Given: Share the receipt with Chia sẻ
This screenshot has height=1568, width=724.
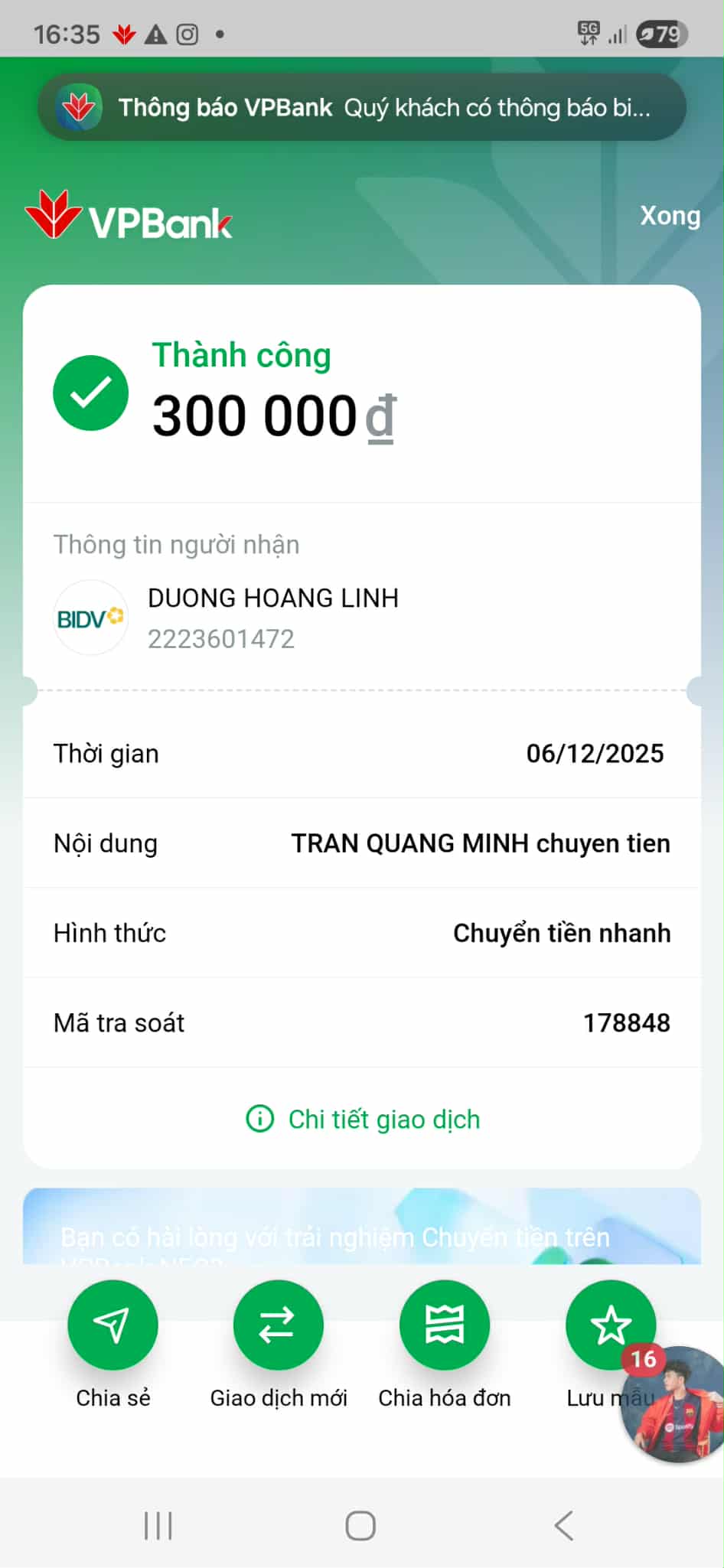Looking at the screenshot, I should click(113, 1325).
